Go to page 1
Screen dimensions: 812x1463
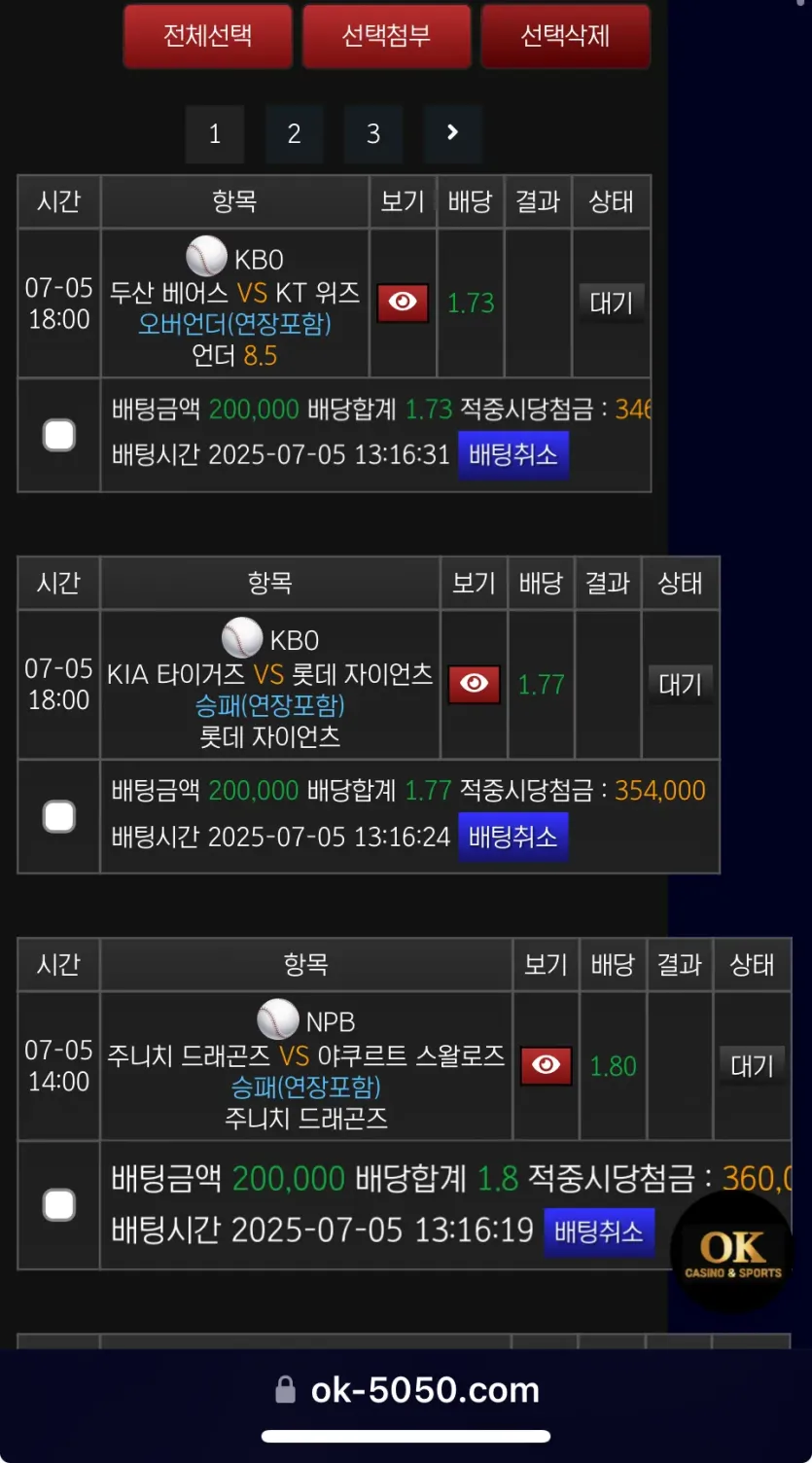[215, 134]
